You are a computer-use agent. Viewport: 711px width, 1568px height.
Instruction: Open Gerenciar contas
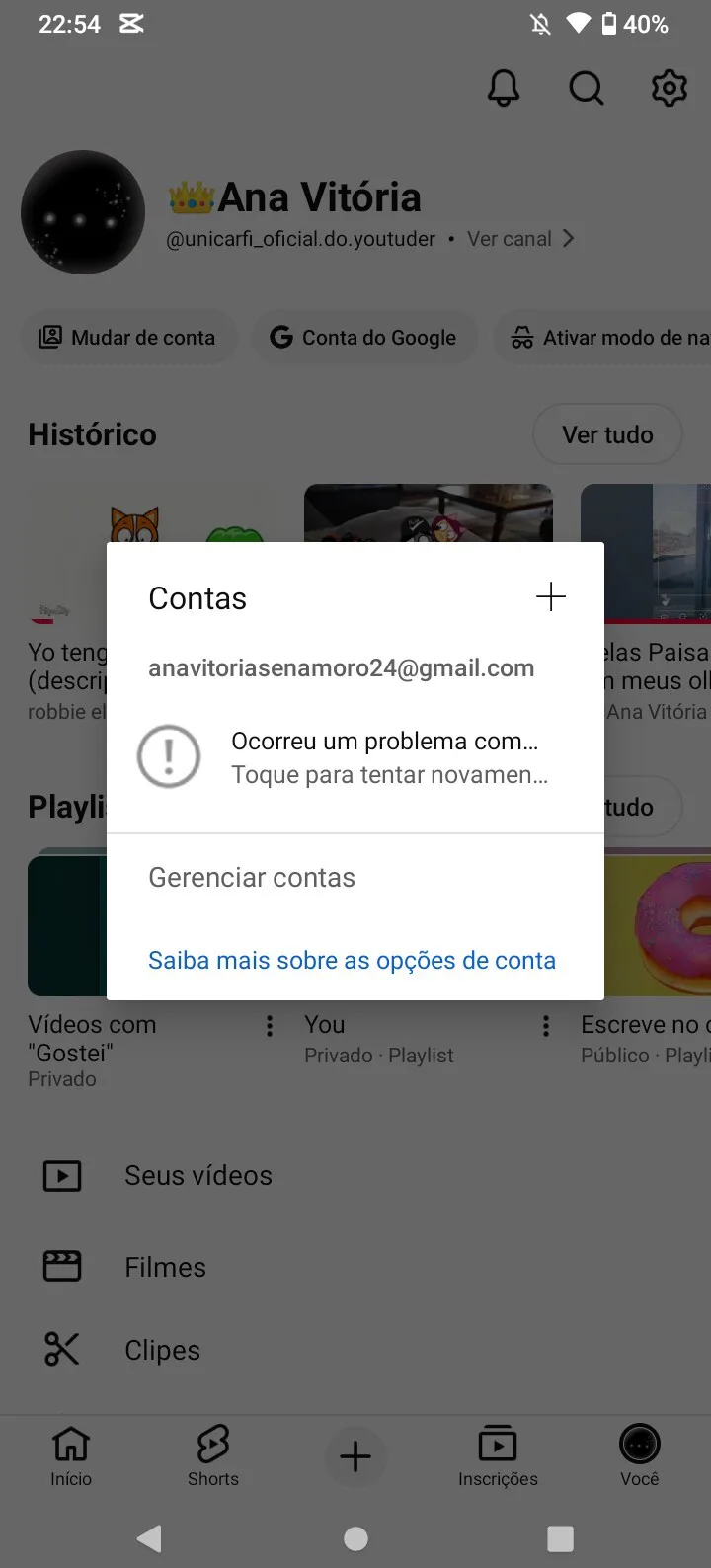click(355, 877)
